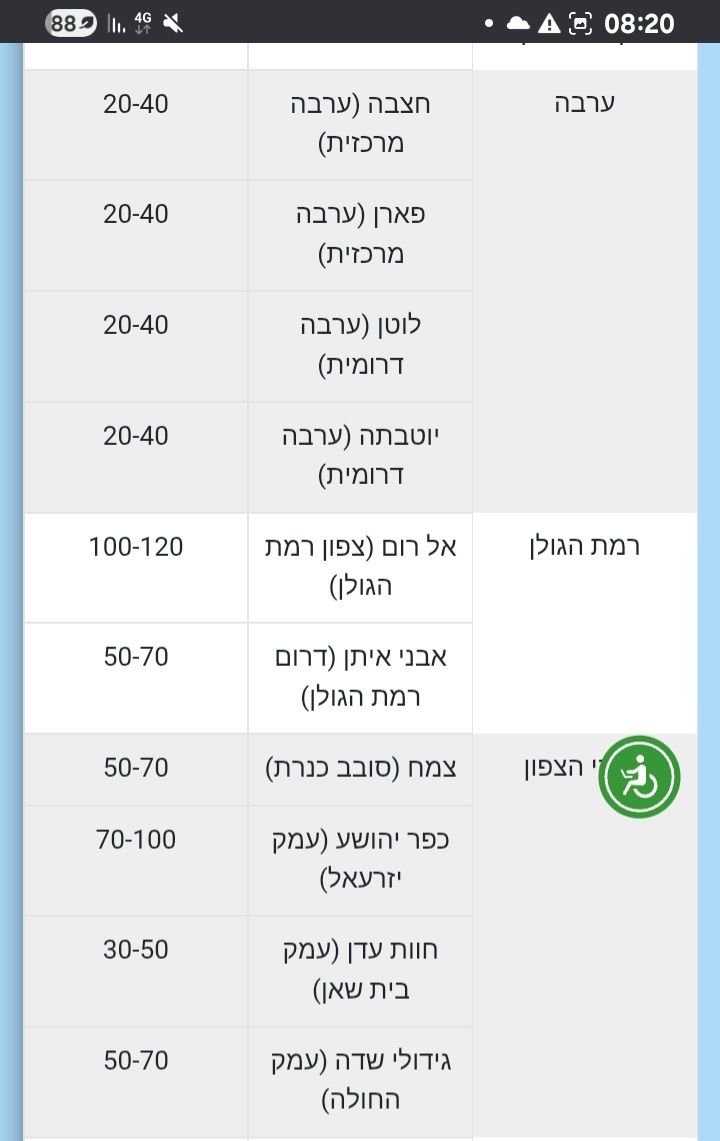The width and height of the screenshot is (720, 1141).
Task: Open the green accessibility menu button
Action: 639,777
